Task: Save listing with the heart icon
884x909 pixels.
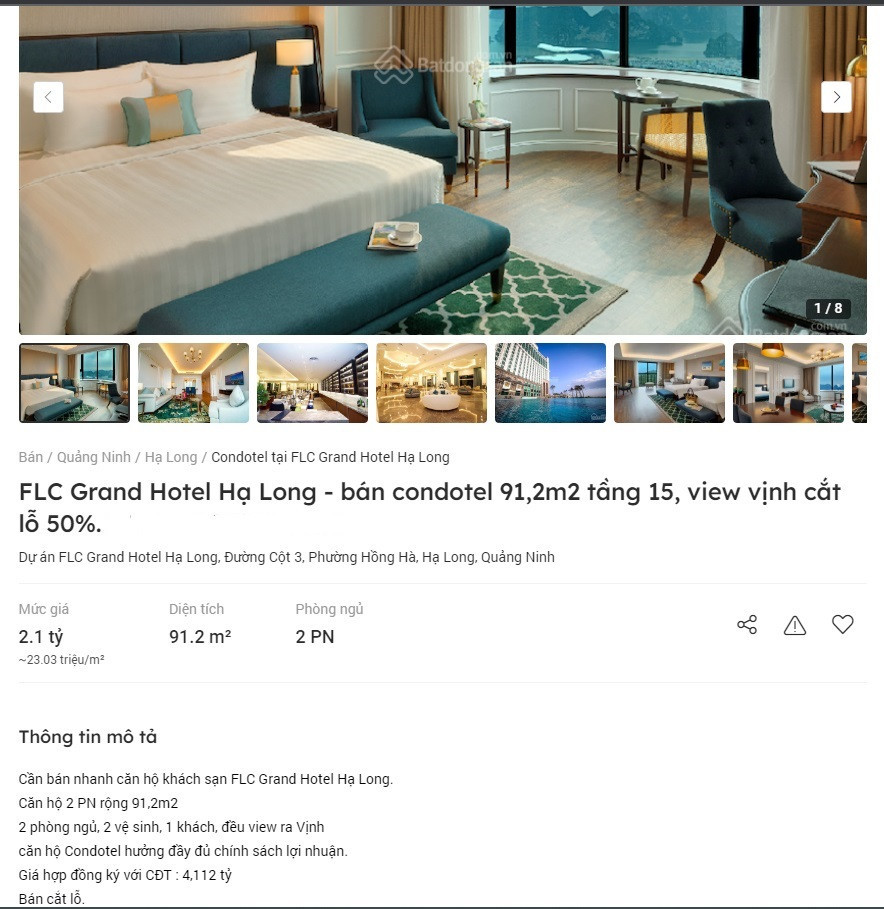Action: pyautogui.click(x=843, y=624)
